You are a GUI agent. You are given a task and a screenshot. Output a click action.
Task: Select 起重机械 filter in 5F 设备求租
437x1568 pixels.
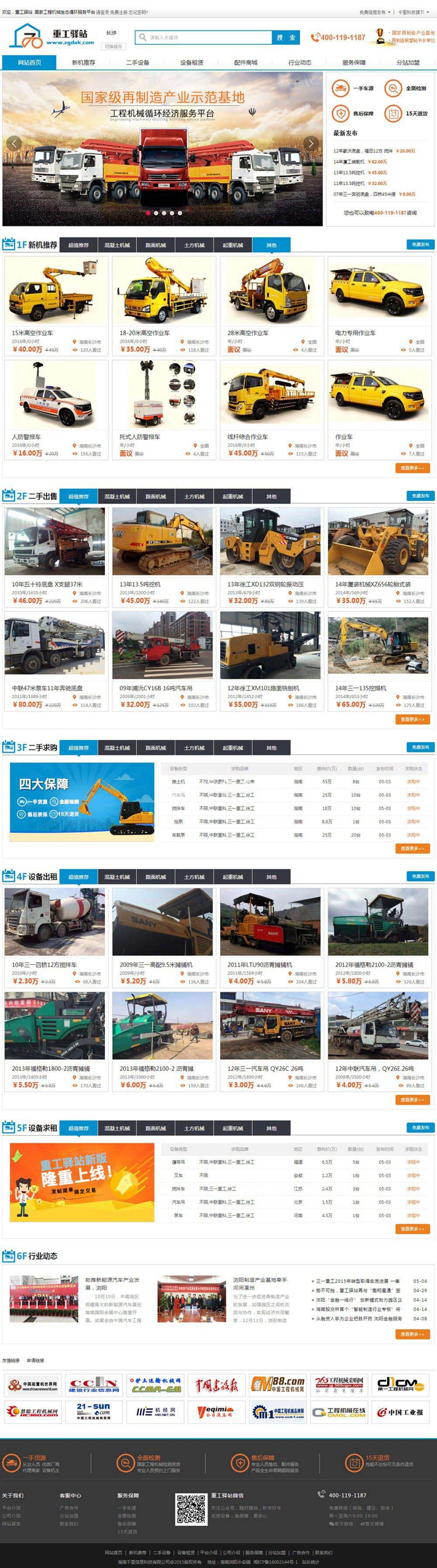coord(233,1128)
